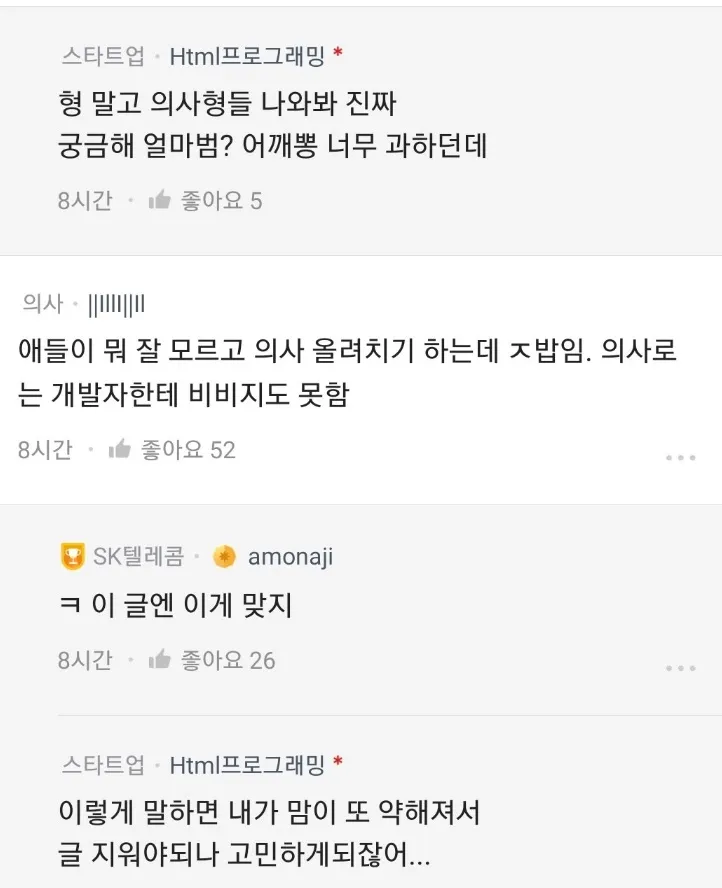Like the doctor's comment with 52 likes
The image size is (722, 888).
tap(120, 450)
